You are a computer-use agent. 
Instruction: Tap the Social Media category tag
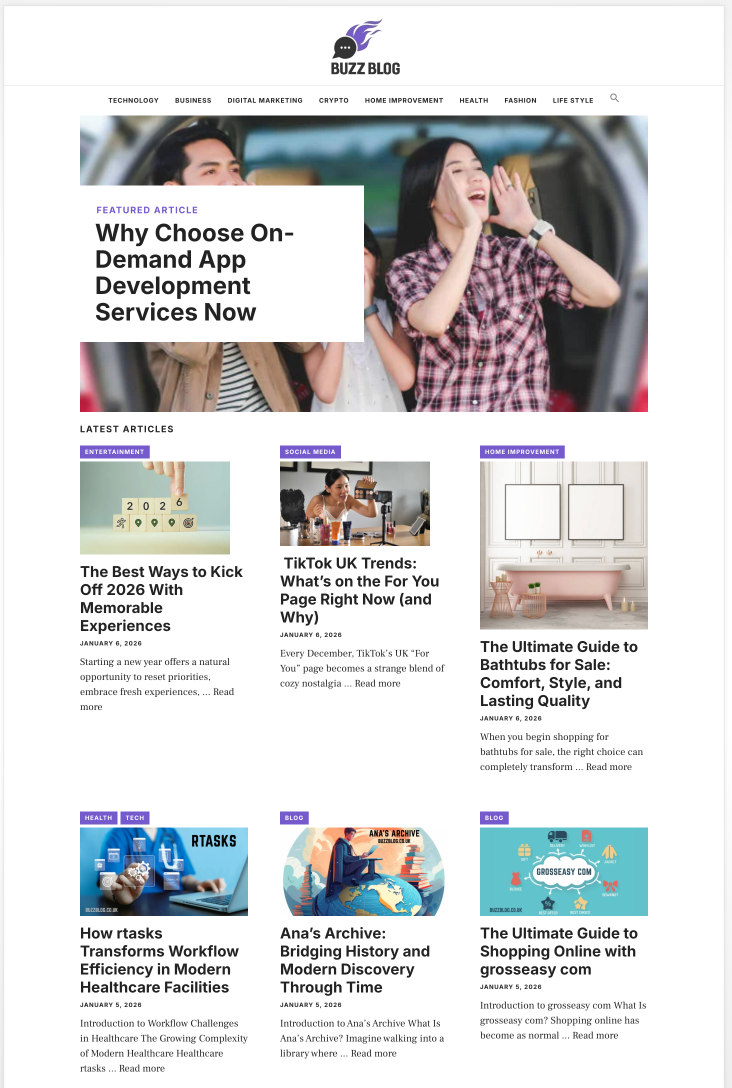coord(310,452)
